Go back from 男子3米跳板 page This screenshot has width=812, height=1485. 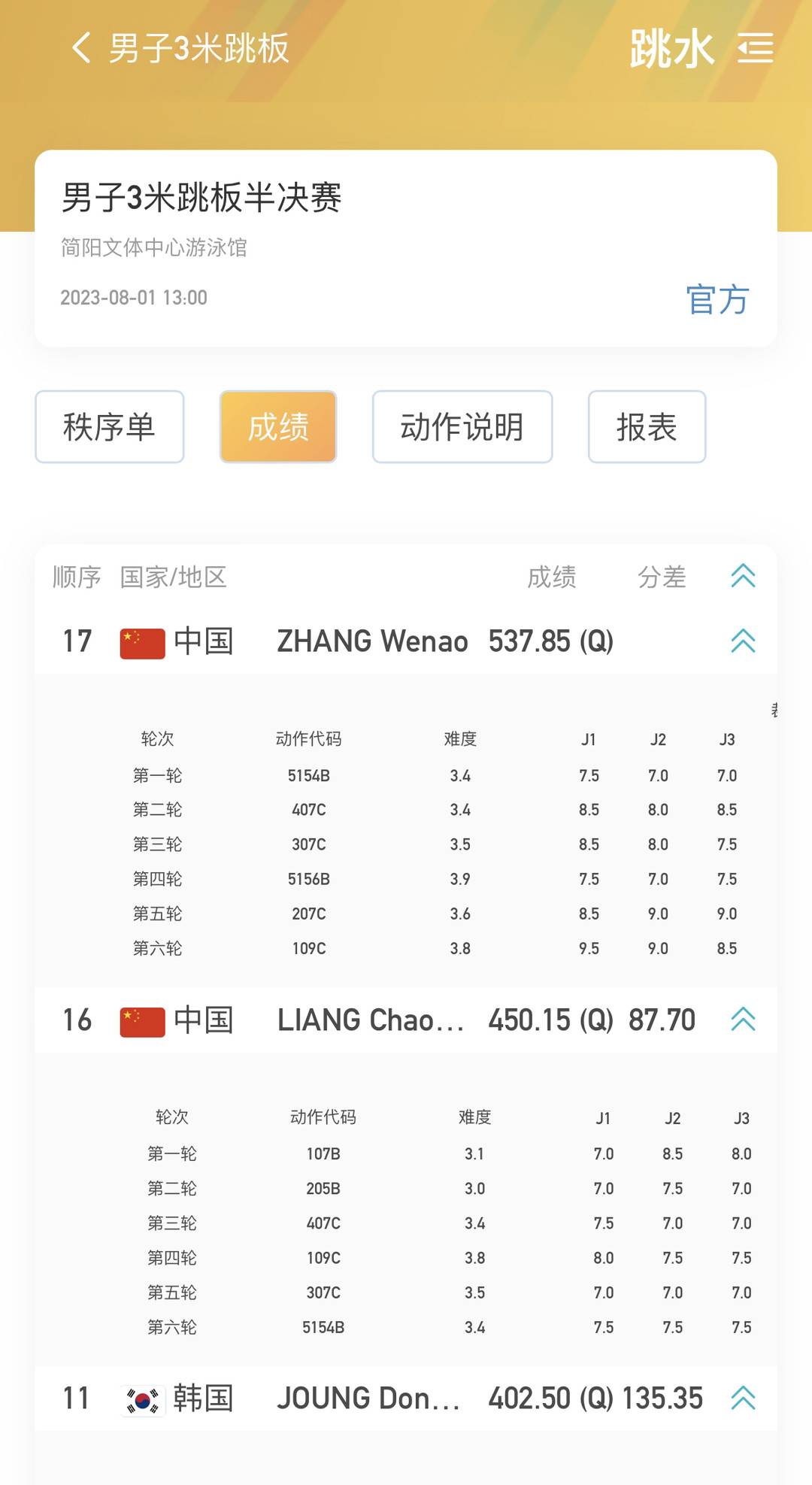pos(81,48)
